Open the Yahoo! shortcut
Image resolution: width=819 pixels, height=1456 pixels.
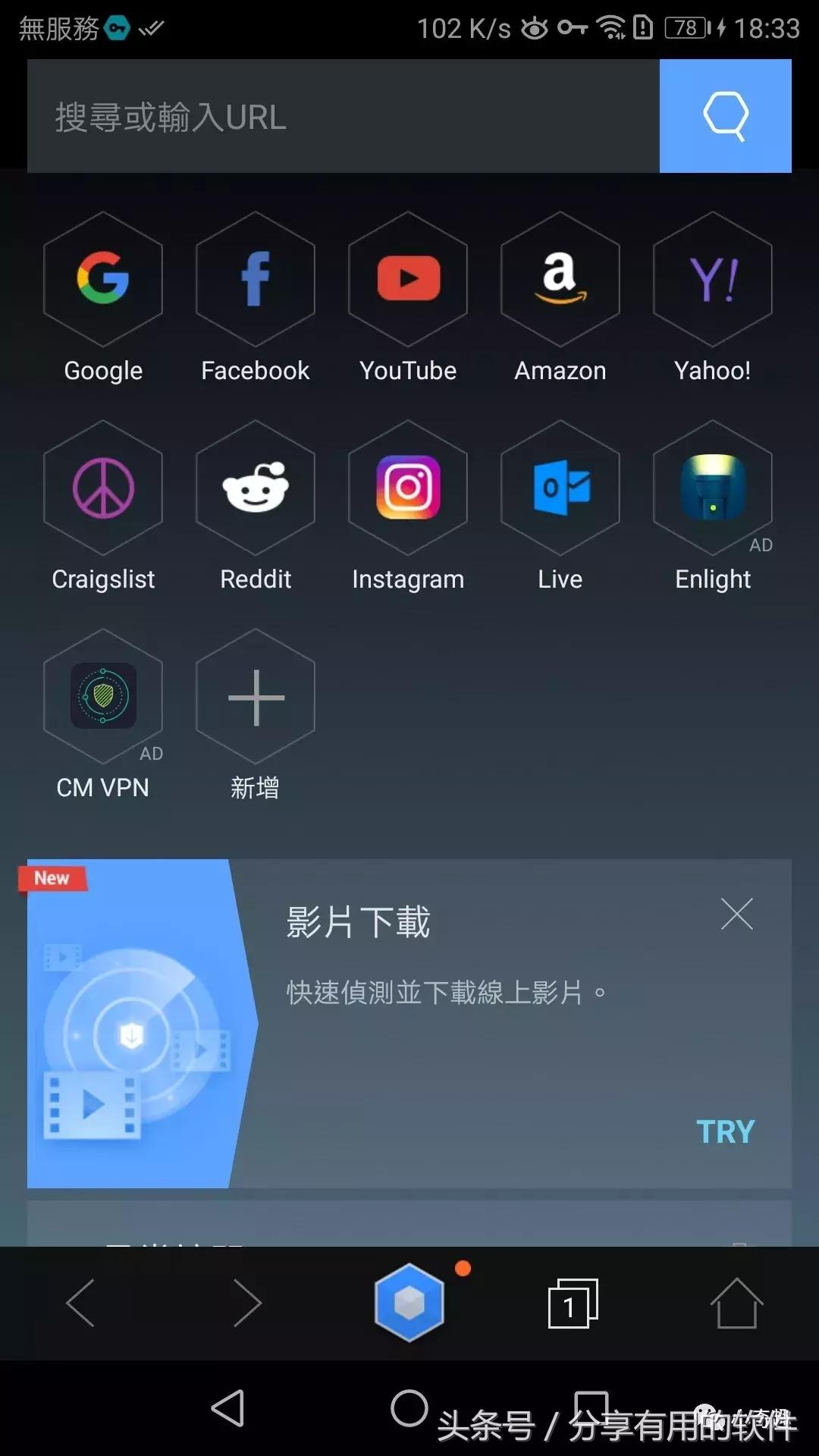(713, 281)
